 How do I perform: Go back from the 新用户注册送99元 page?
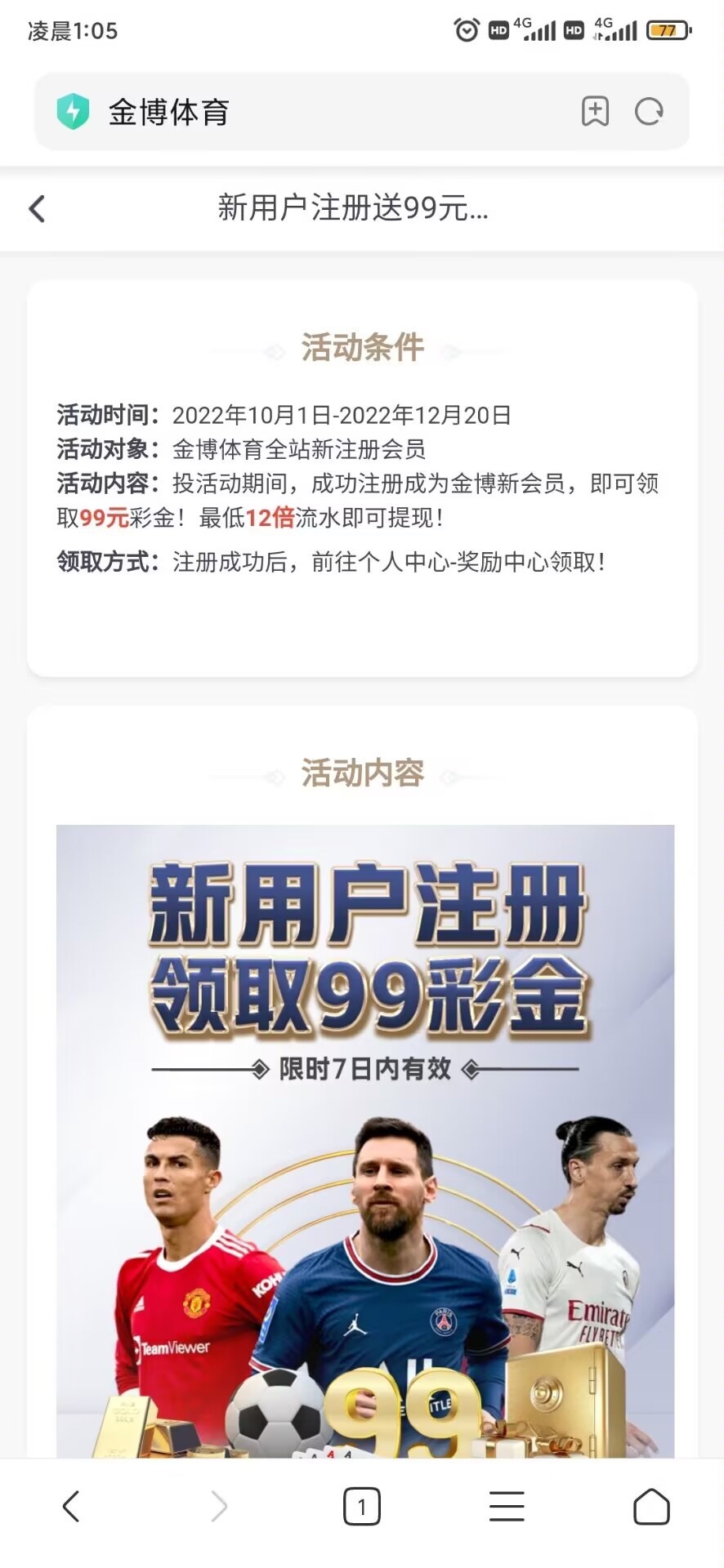coord(37,209)
